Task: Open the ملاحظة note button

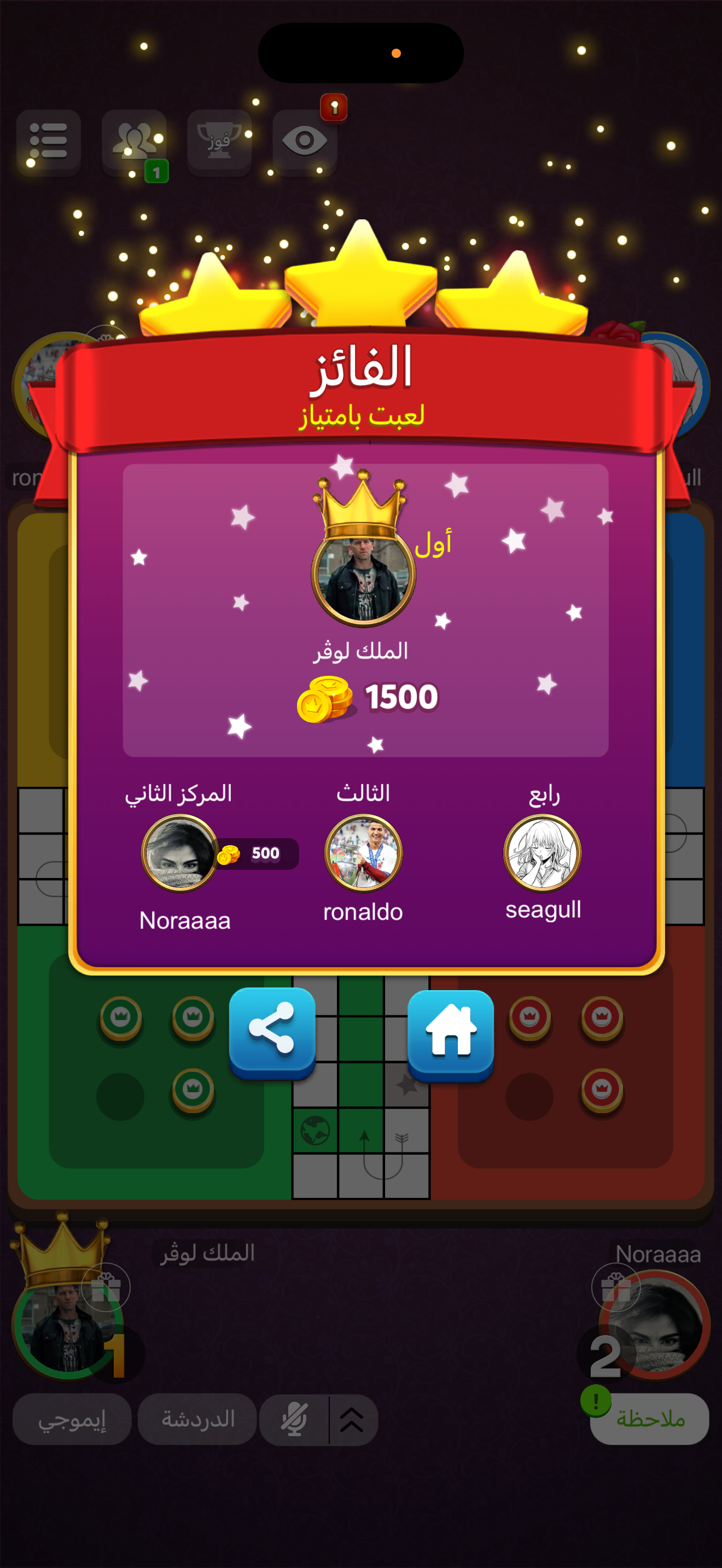Action: 650,1419
